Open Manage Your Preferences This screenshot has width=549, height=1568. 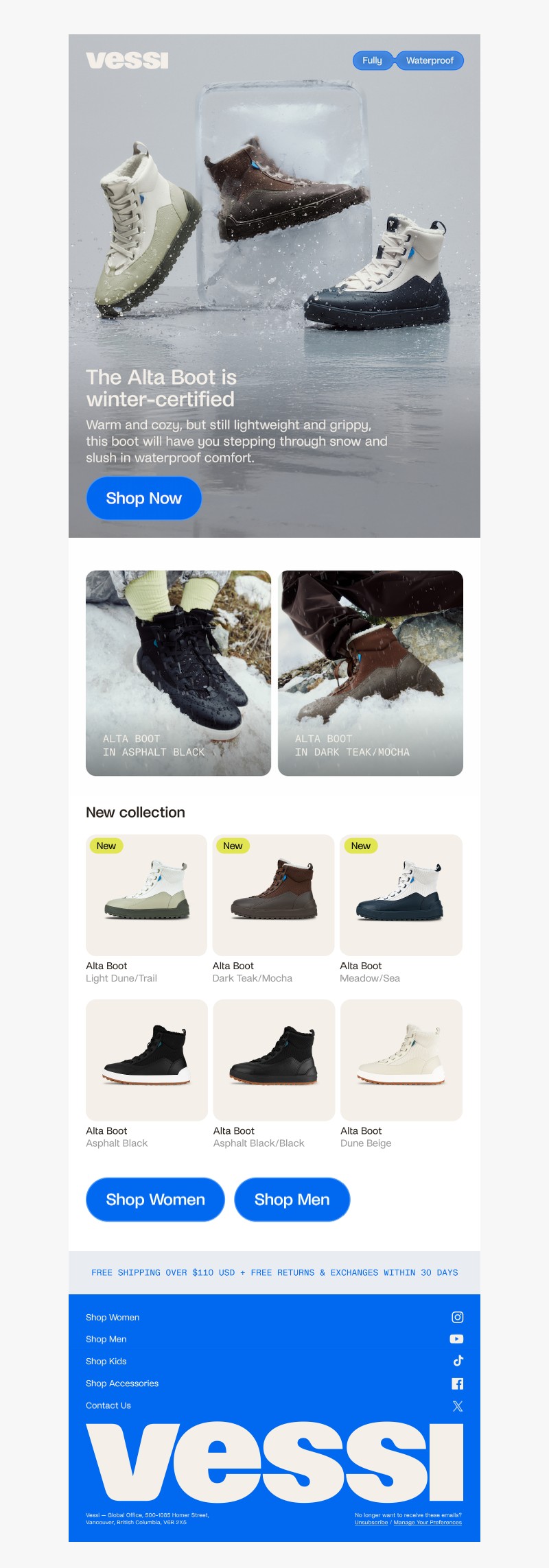tap(428, 1522)
